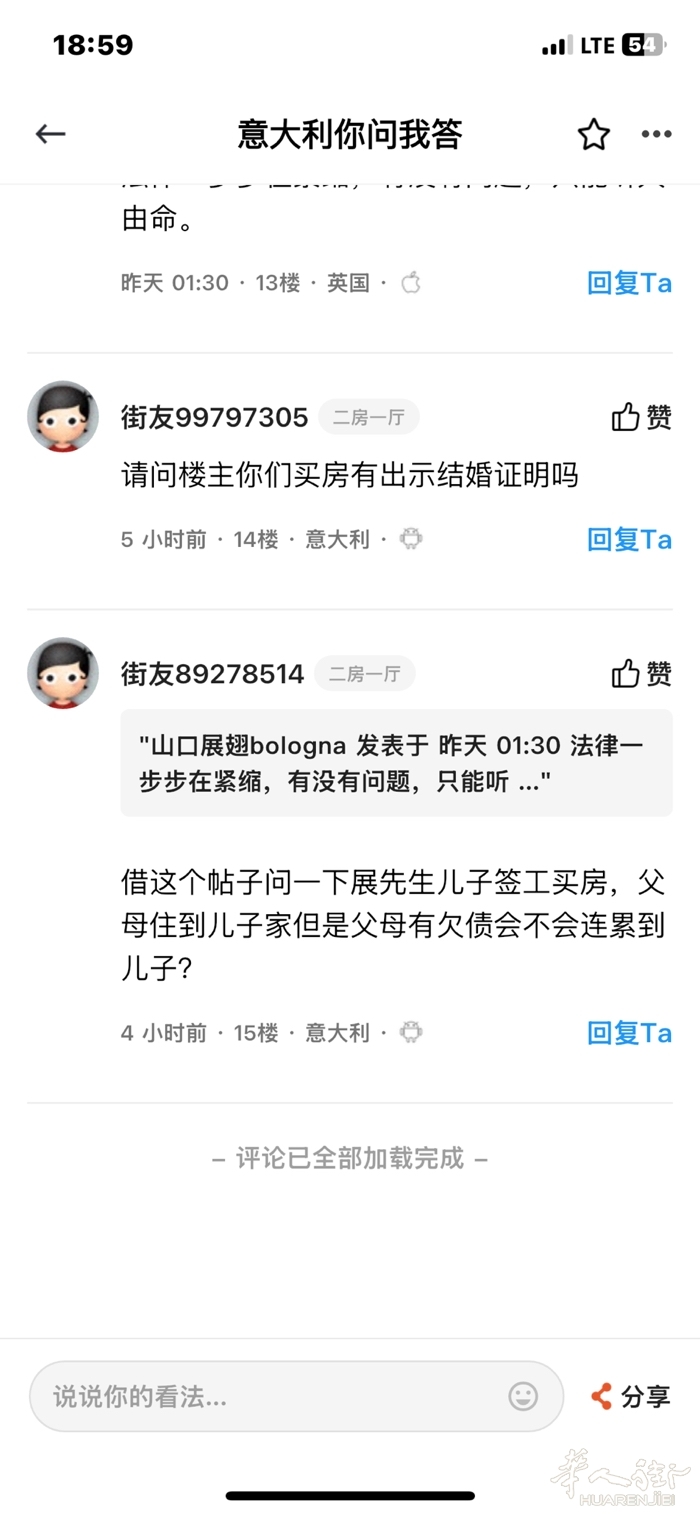
Task: Reply to 街友99797305 on 14楼
Action: click(629, 540)
